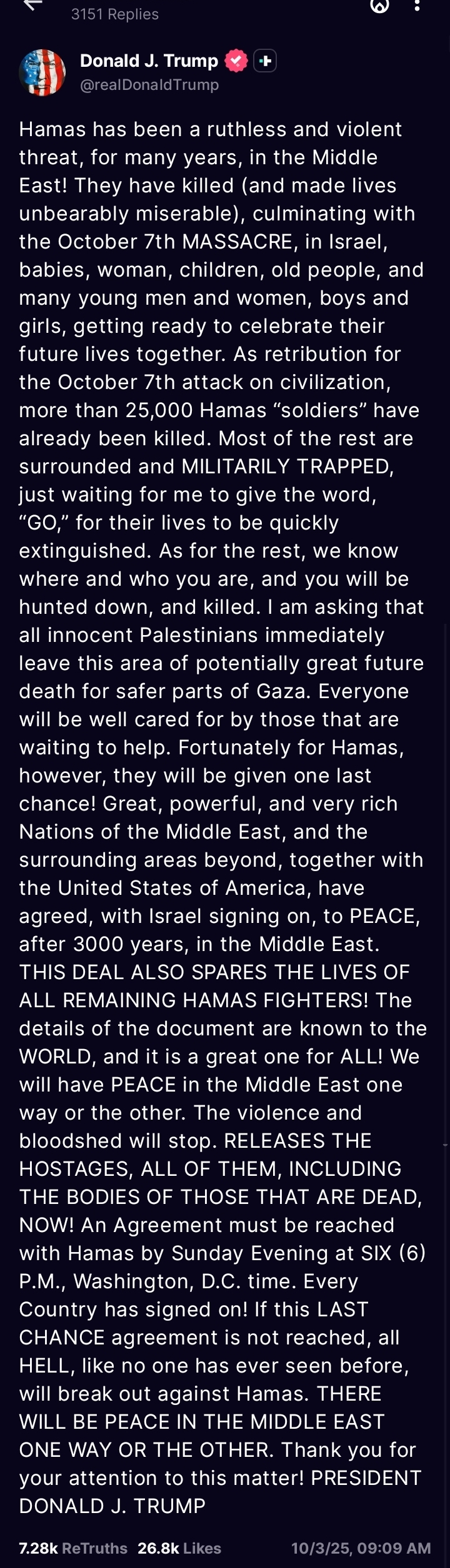
Task: Follow the account with the plus button
Action: click(265, 61)
